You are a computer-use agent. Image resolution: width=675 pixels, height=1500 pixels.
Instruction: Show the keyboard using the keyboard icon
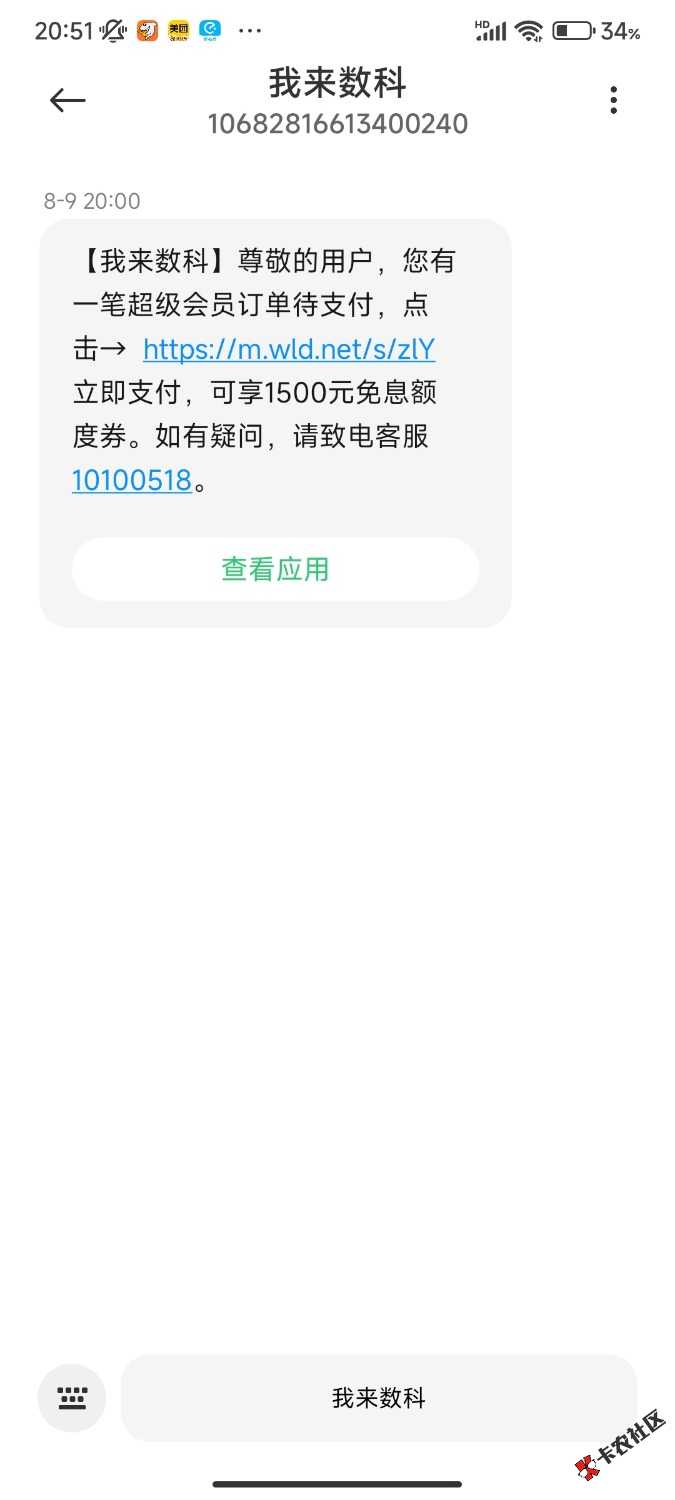[71, 1397]
